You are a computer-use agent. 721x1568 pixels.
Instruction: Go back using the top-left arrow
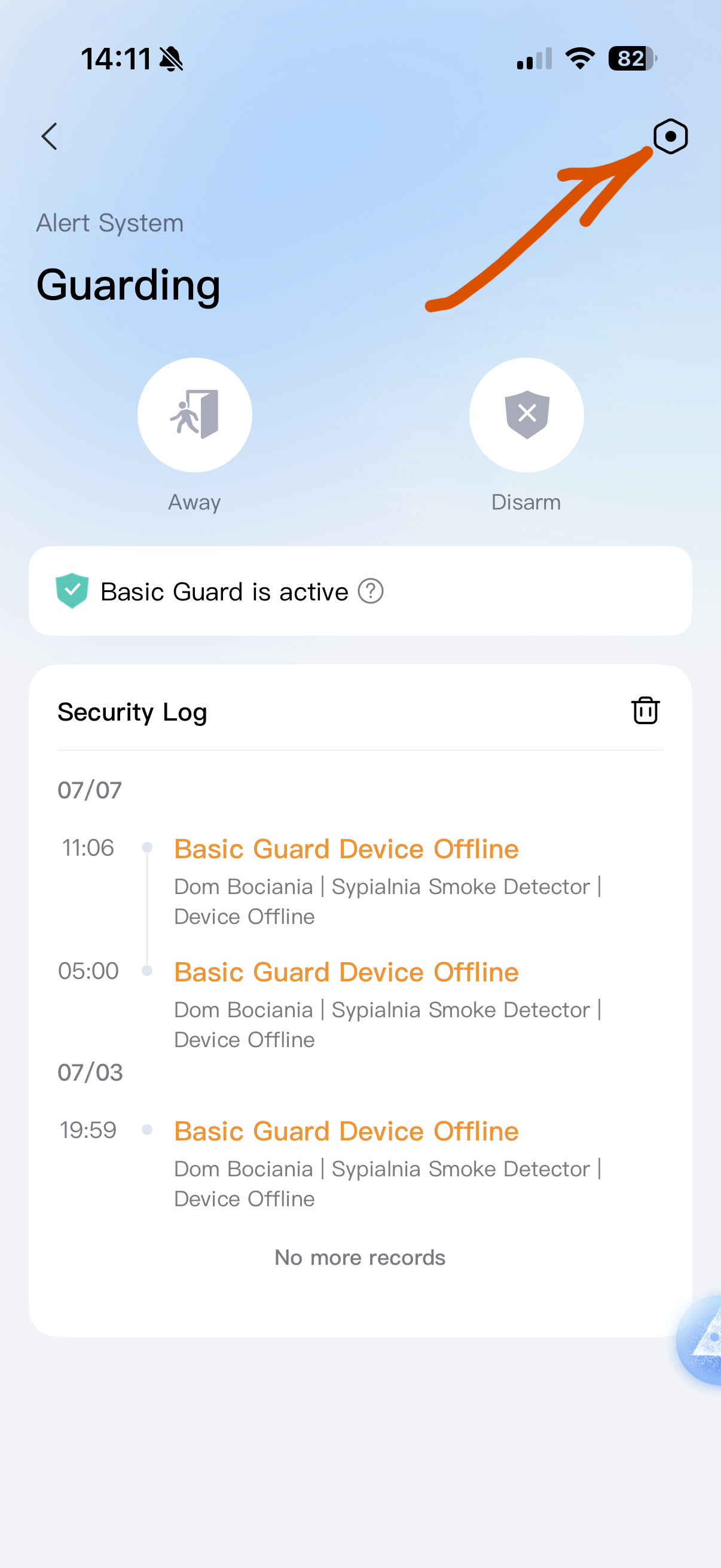(x=49, y=136)
